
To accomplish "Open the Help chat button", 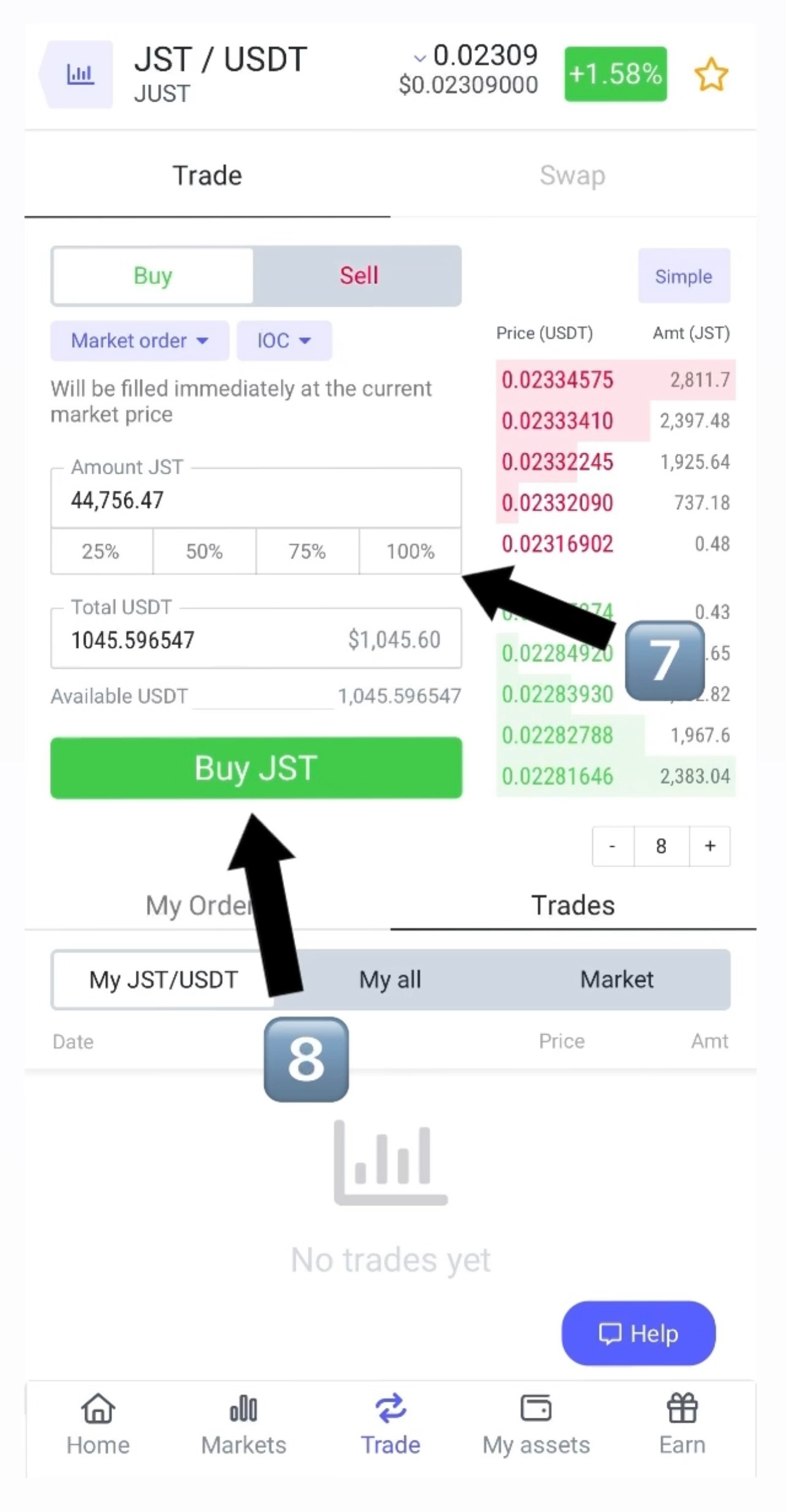I will [x=638, y=1333].
